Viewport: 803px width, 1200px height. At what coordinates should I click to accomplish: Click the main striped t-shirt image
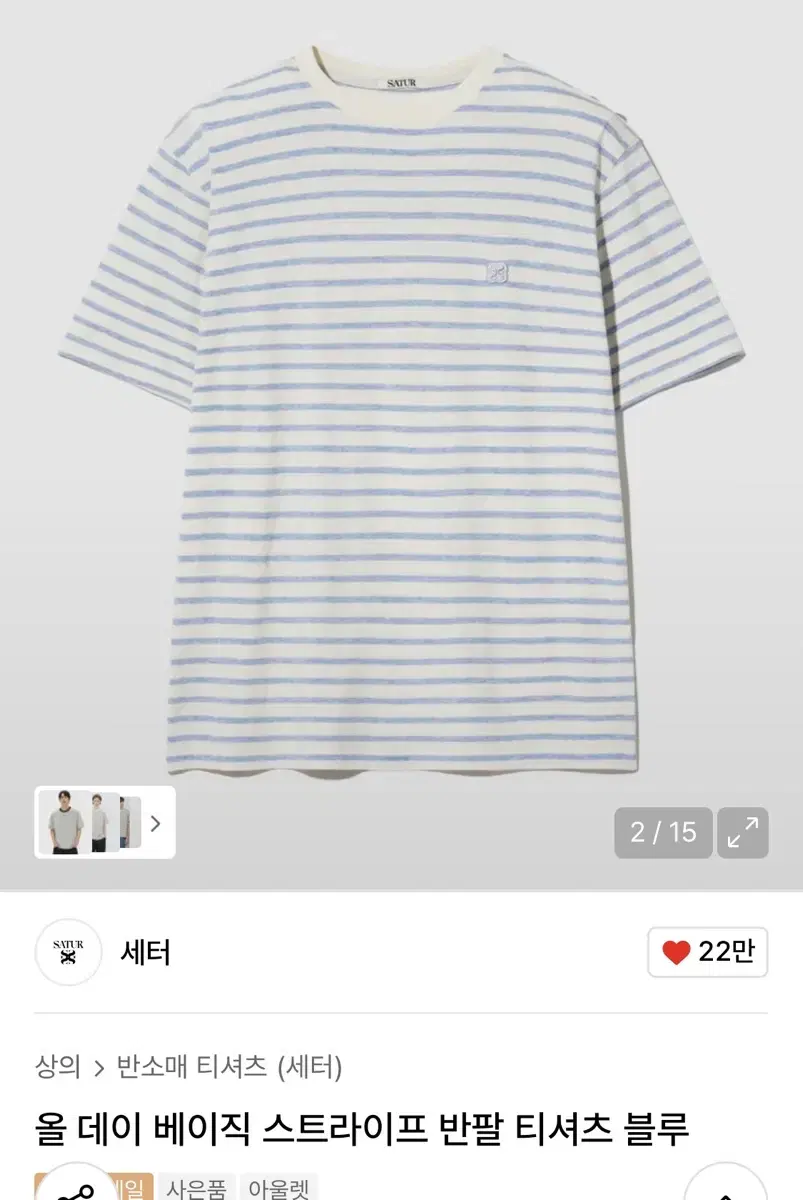400,420
